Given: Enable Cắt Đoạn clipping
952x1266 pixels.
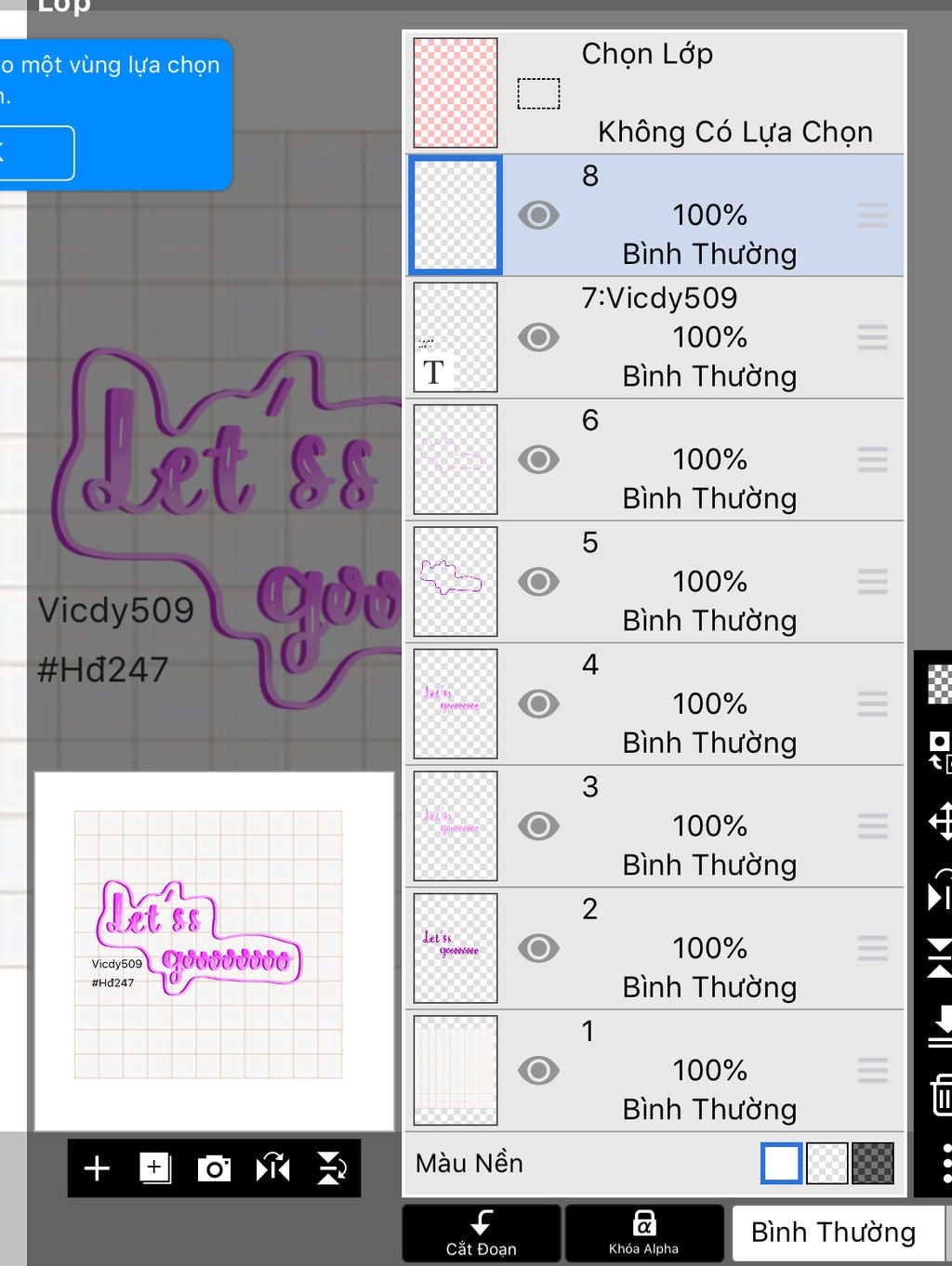Looking at the screenshot, I should [481, 1233].
